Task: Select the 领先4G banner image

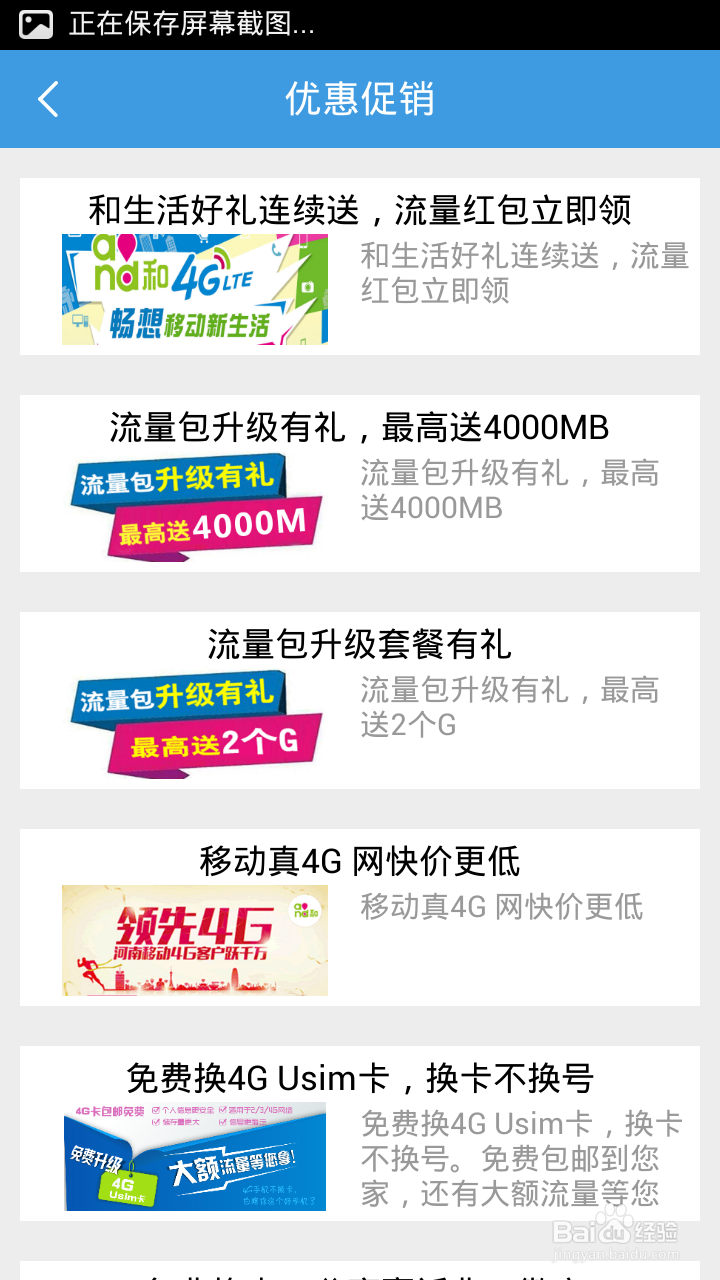Action: [195, 940]
